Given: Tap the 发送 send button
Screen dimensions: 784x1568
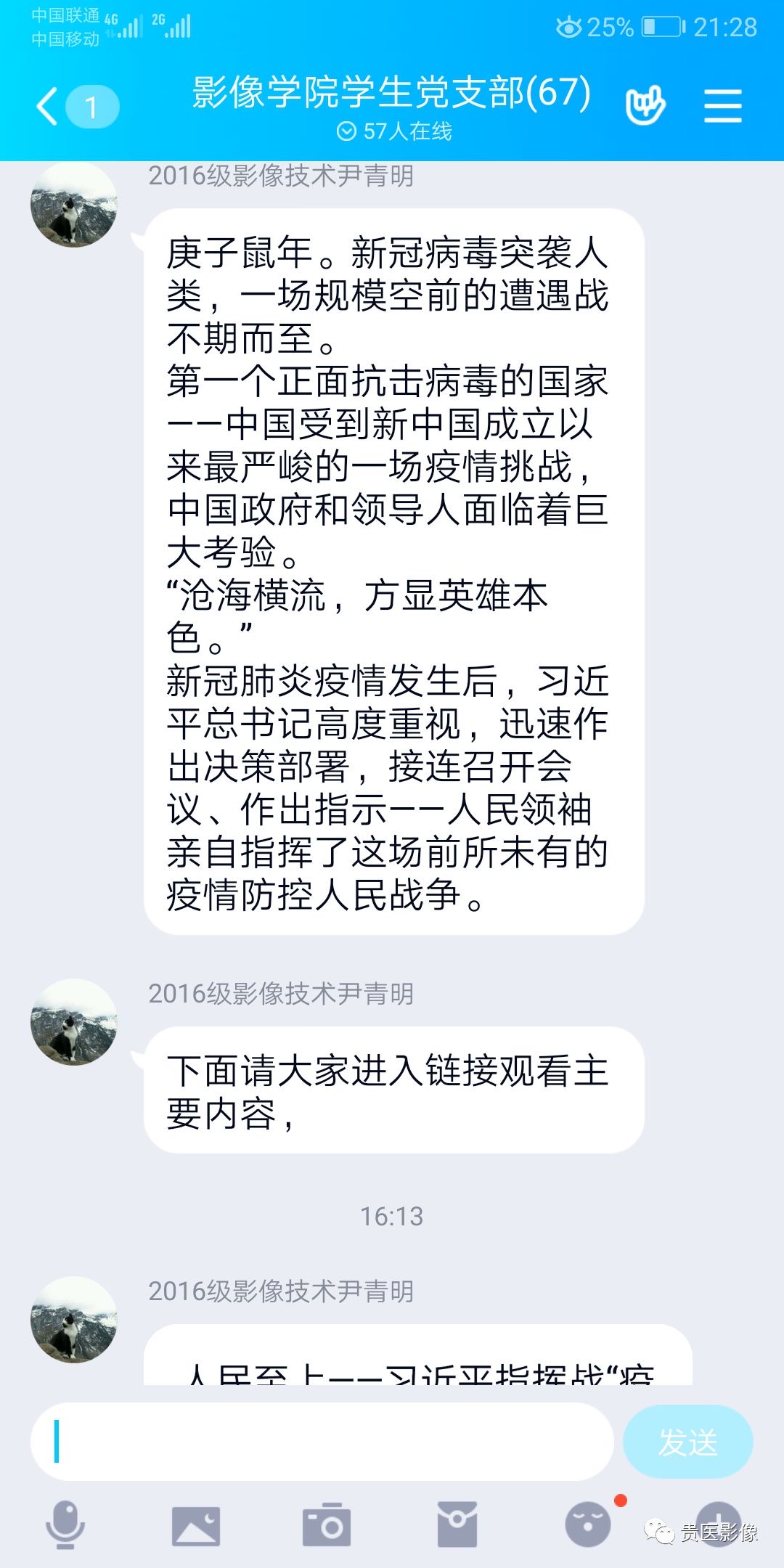Looking at the screenshot, I should [687, 1442].
